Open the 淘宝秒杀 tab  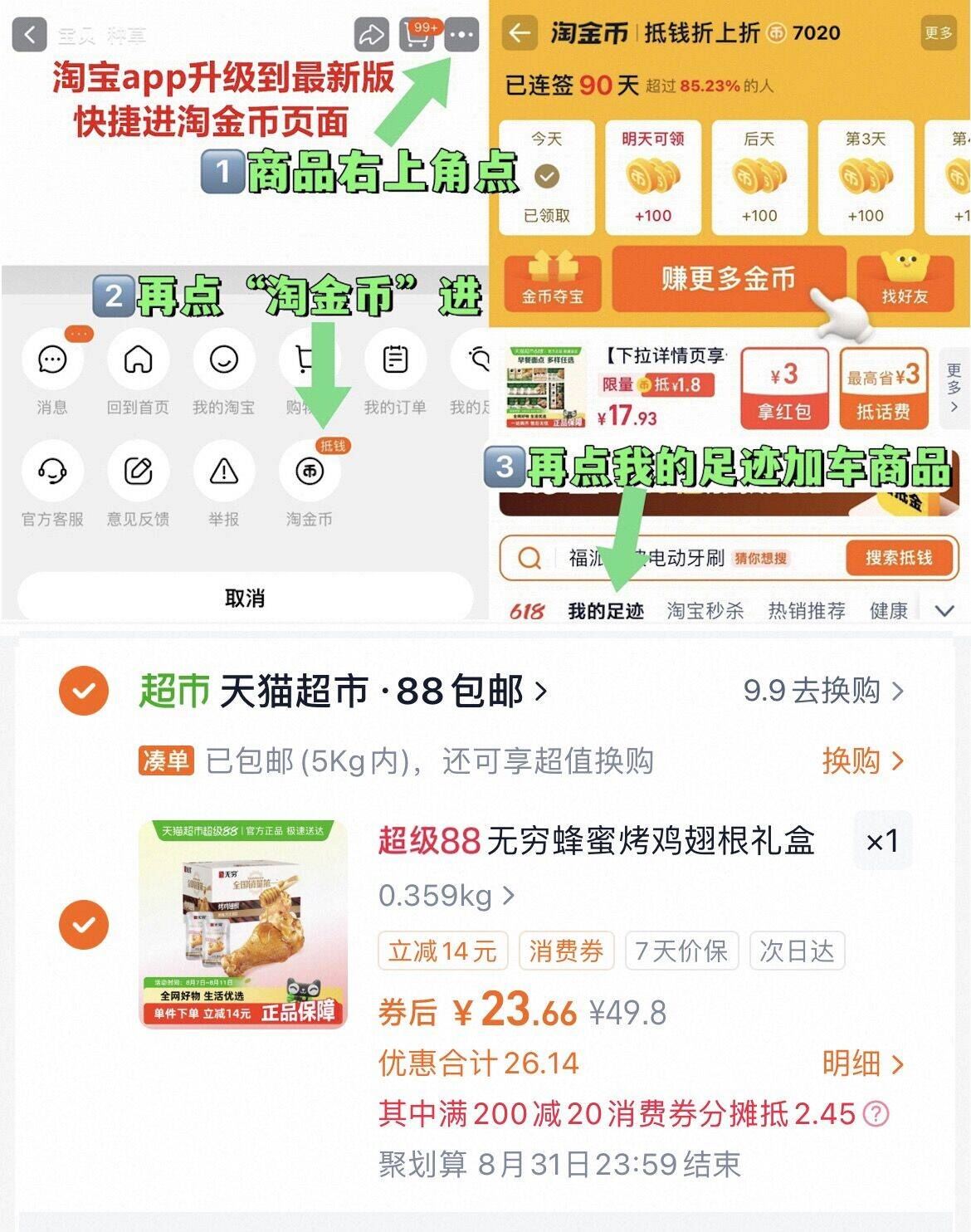(x=705, y=610)
